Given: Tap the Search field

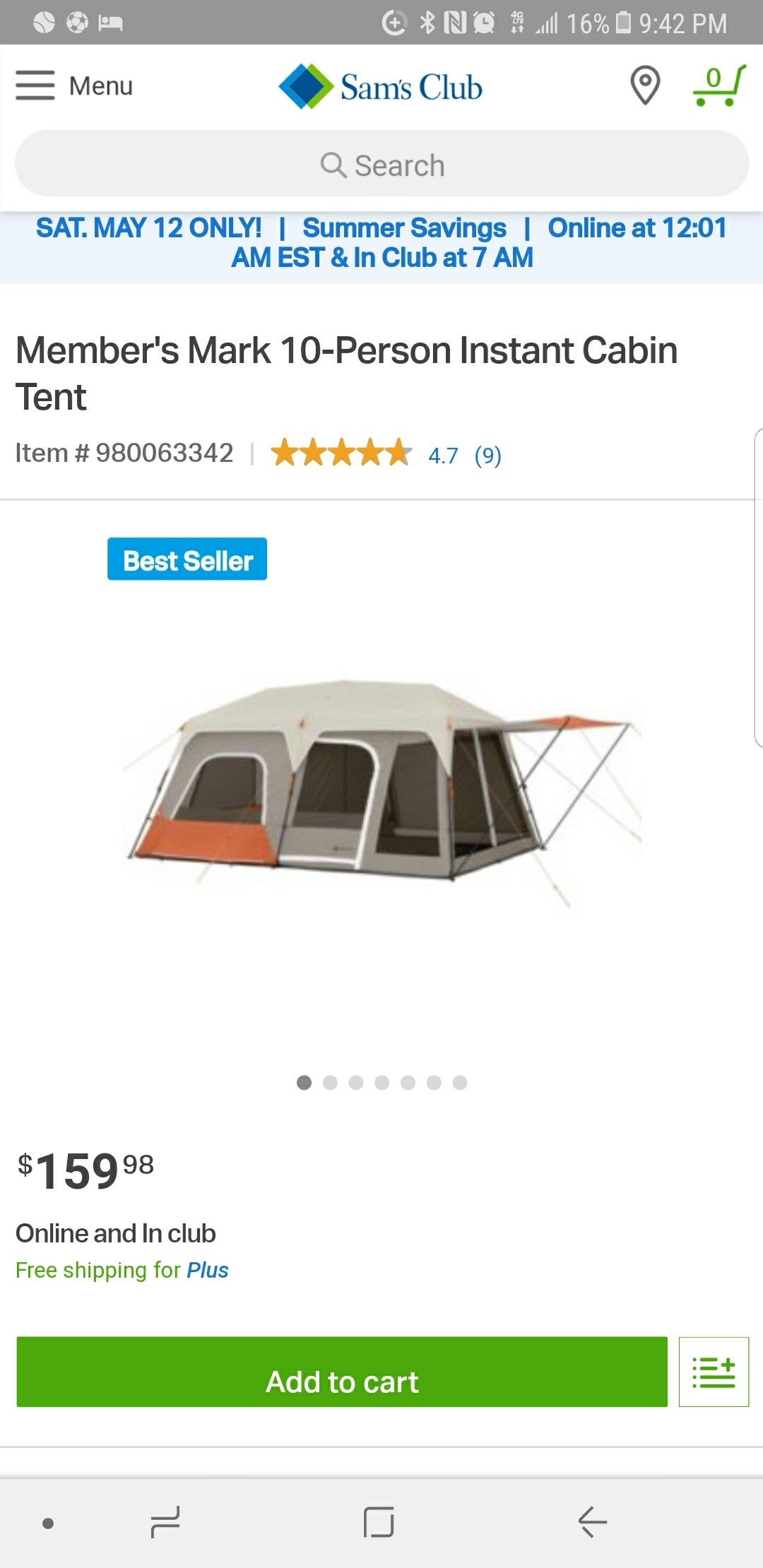Looking at the screenshot, I should tap(381, 165).
